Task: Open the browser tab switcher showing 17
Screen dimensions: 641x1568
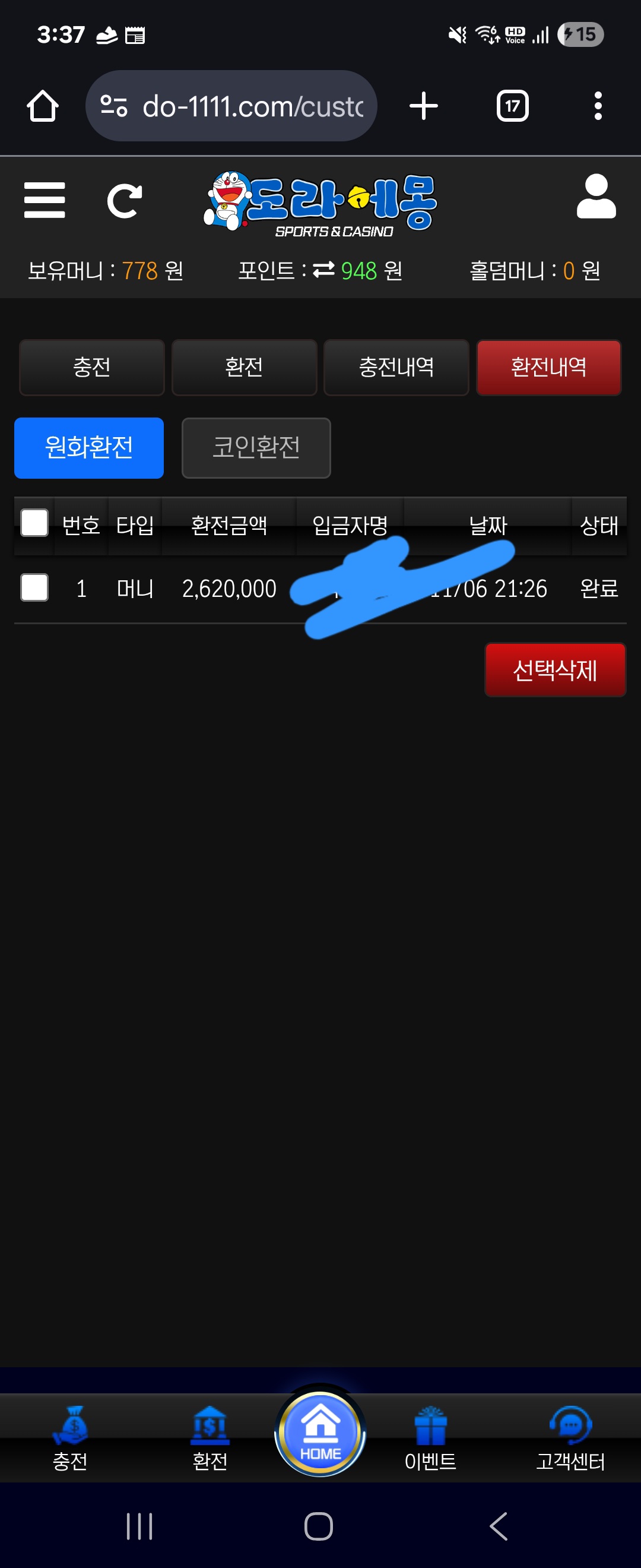Action: (x=512, y=106)
